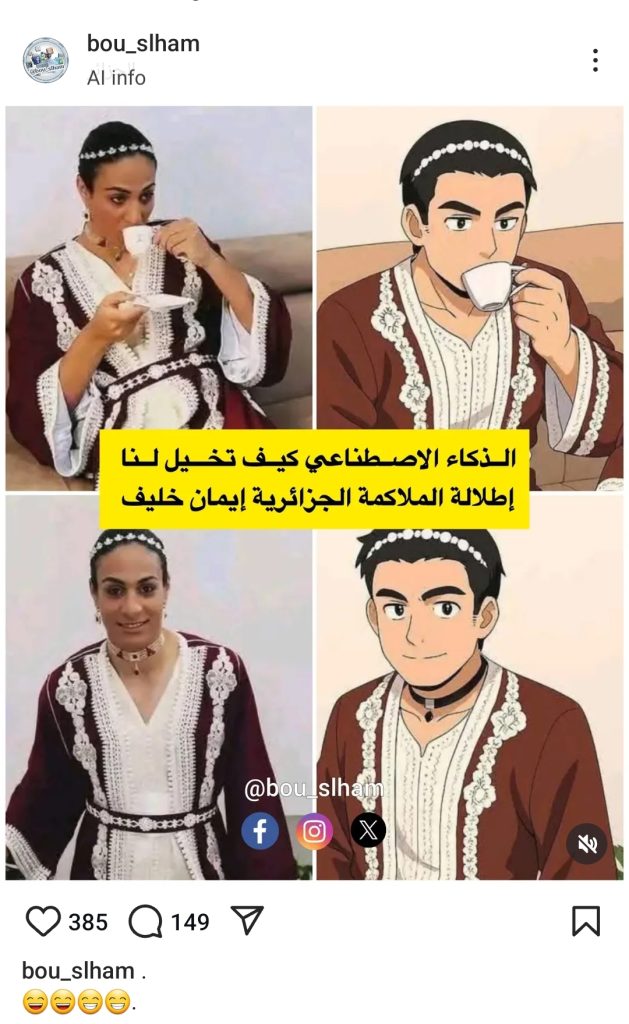The image size is (629, 1024).
Task: Unmute the video sound
Action: (588, 844)
